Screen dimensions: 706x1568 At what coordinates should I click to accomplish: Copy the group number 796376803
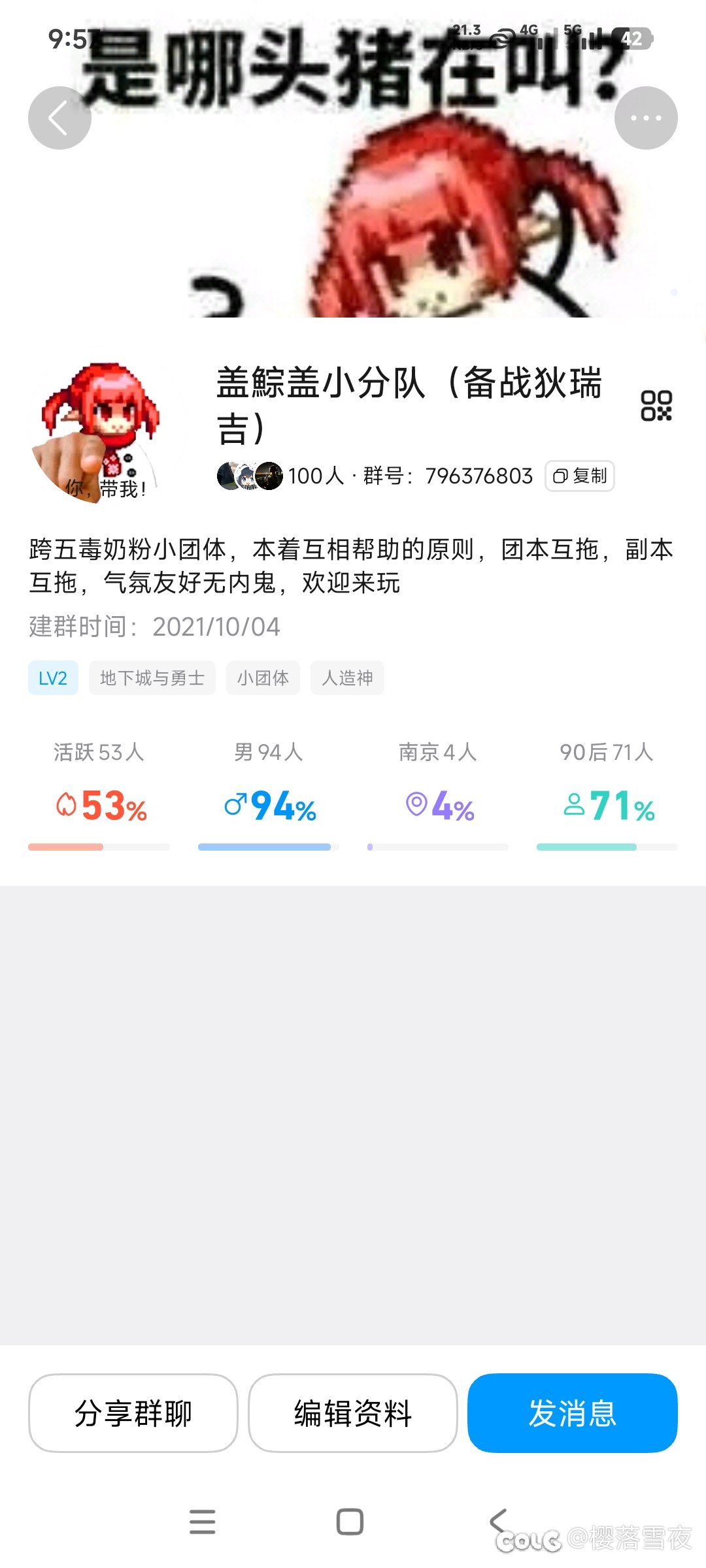579,476
